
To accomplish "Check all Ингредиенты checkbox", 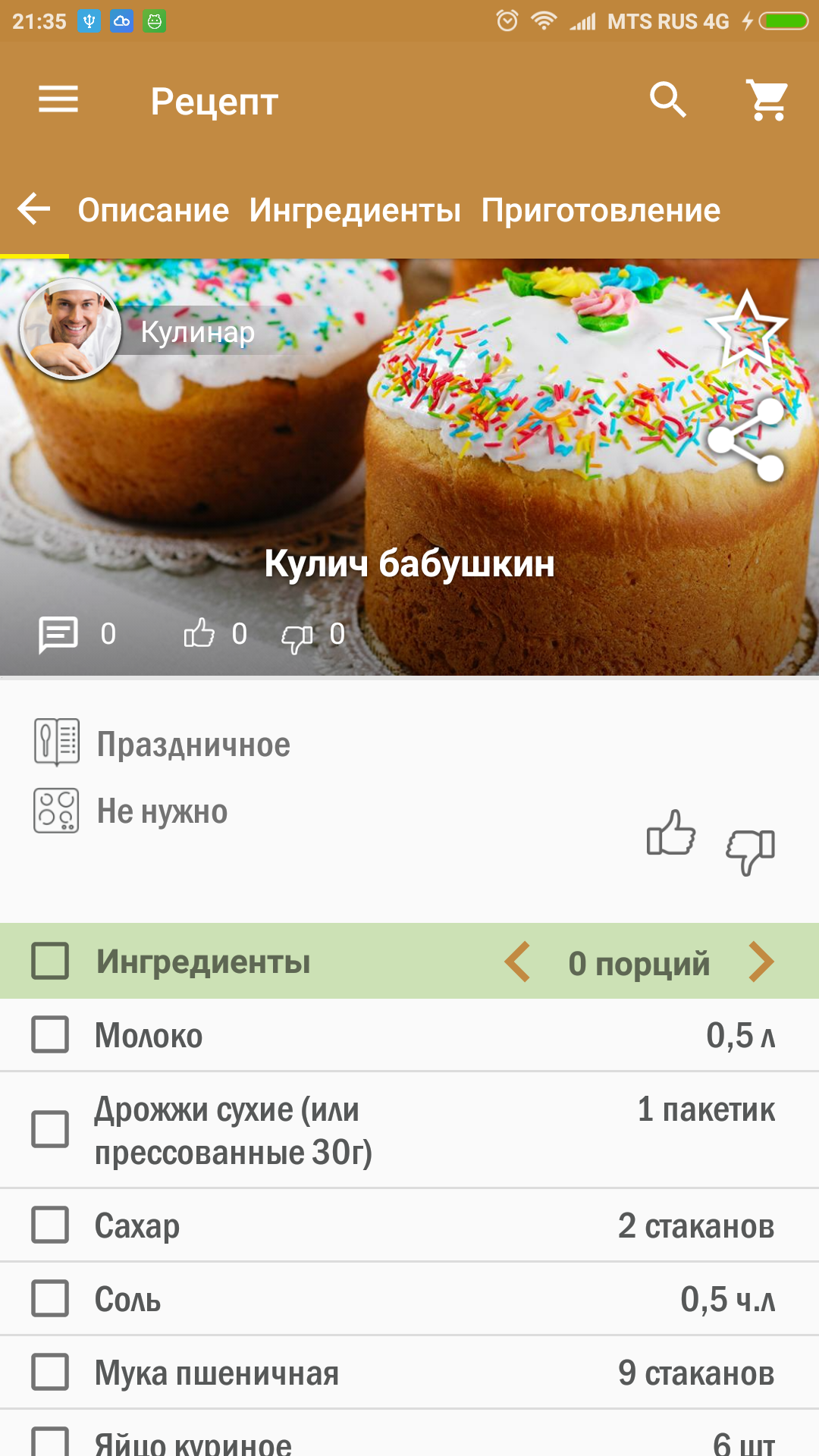I will 50,961.
